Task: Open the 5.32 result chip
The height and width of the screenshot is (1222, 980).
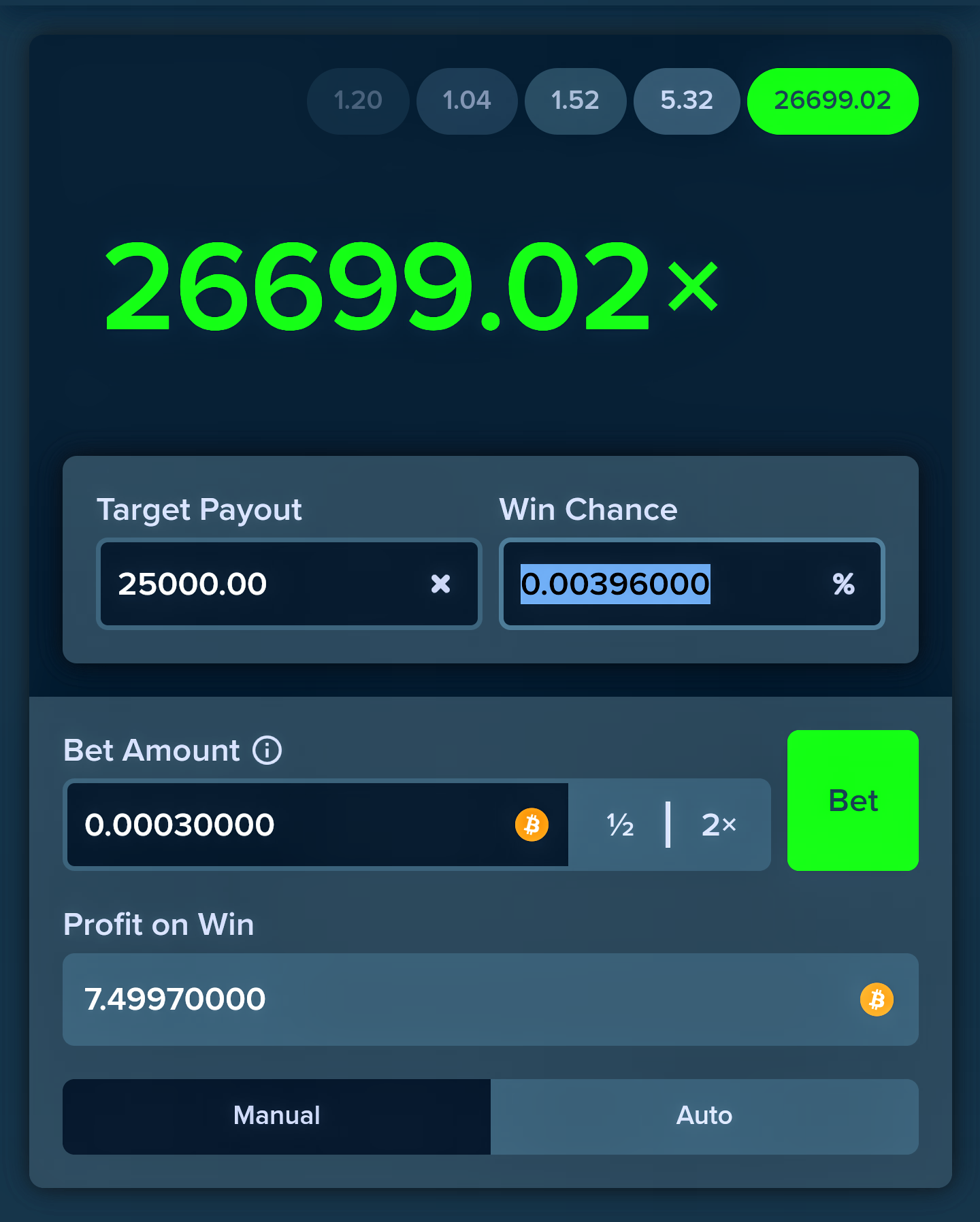Action: point(686,101)
